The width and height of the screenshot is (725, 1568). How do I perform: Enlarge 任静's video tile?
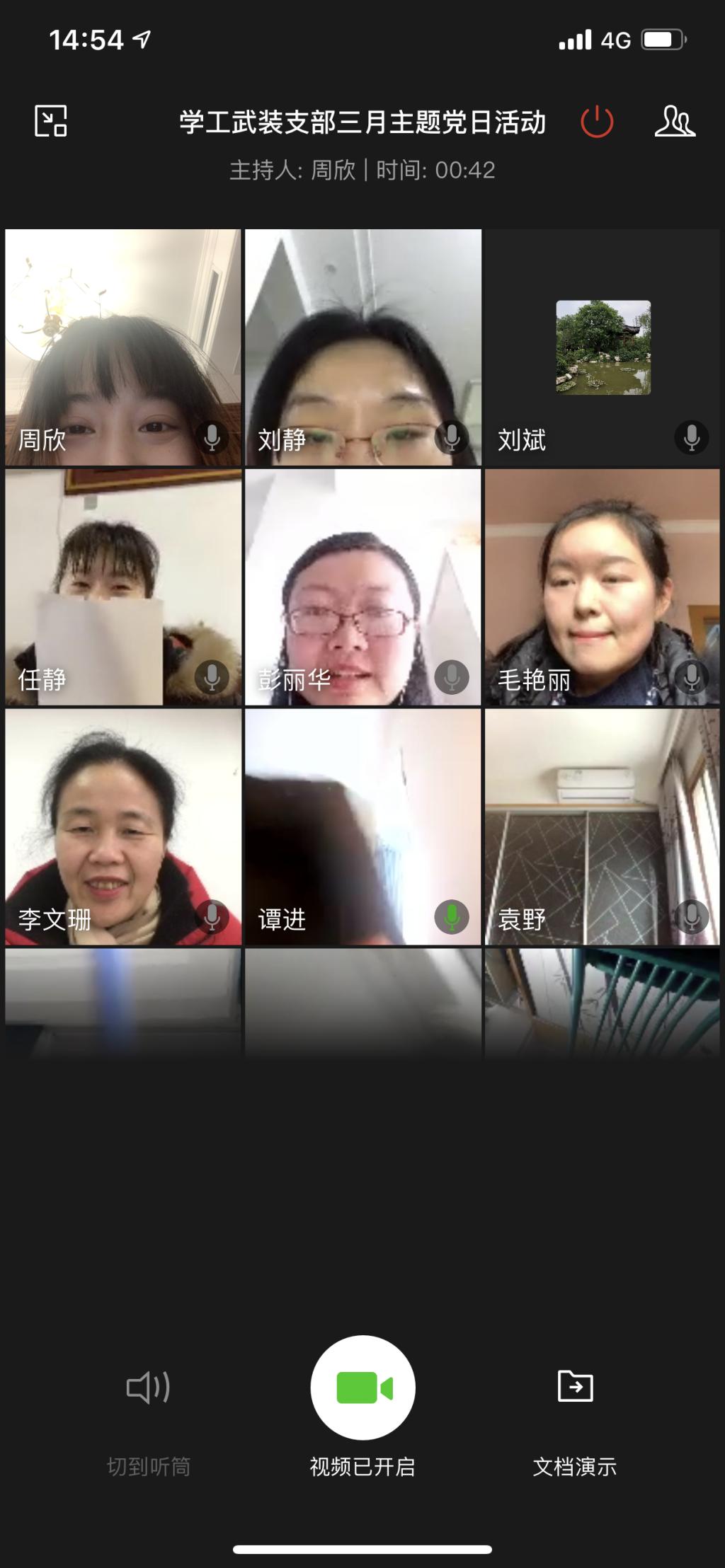pyautogui.click(x=123, y=587)
